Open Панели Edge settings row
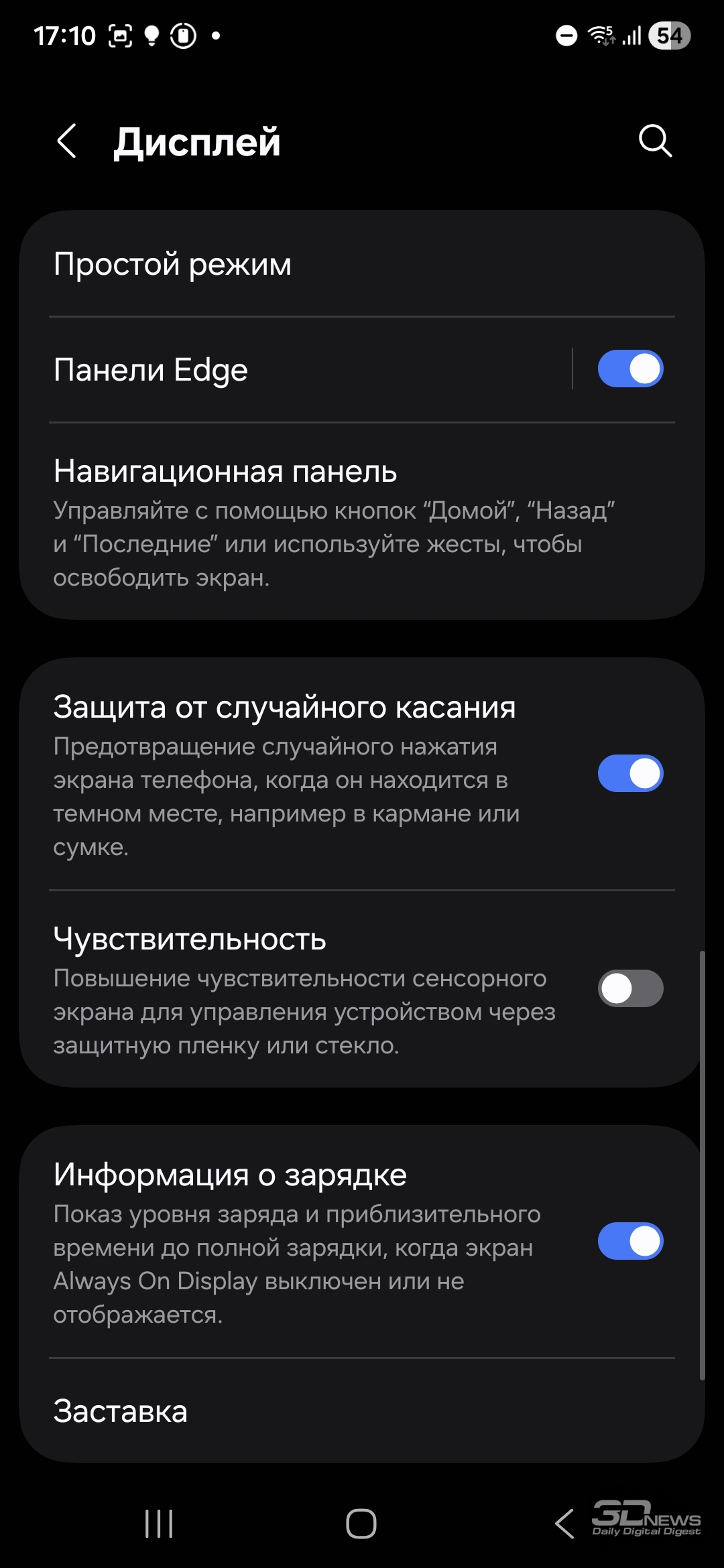The height and width of the screenshot is (1568, 724). click(x=295, y=369)
